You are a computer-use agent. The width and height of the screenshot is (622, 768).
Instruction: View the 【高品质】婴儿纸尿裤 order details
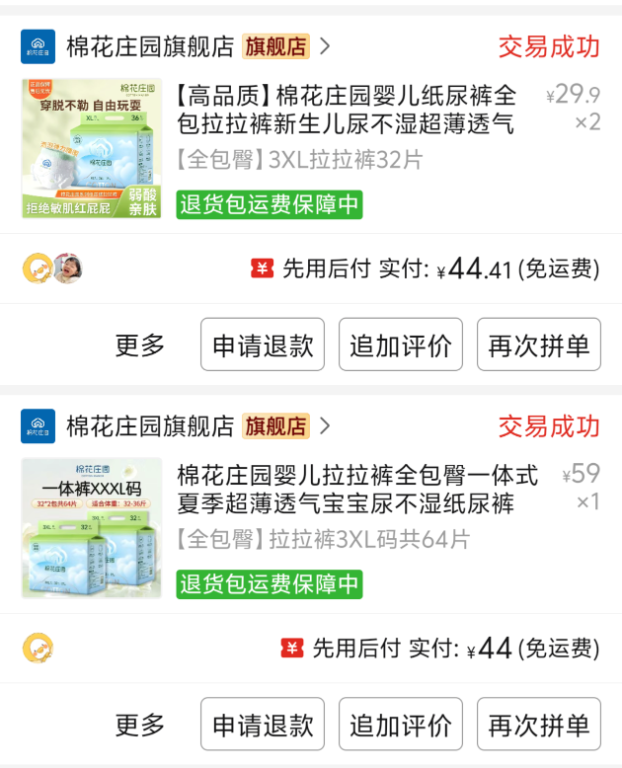coord(346,110)
